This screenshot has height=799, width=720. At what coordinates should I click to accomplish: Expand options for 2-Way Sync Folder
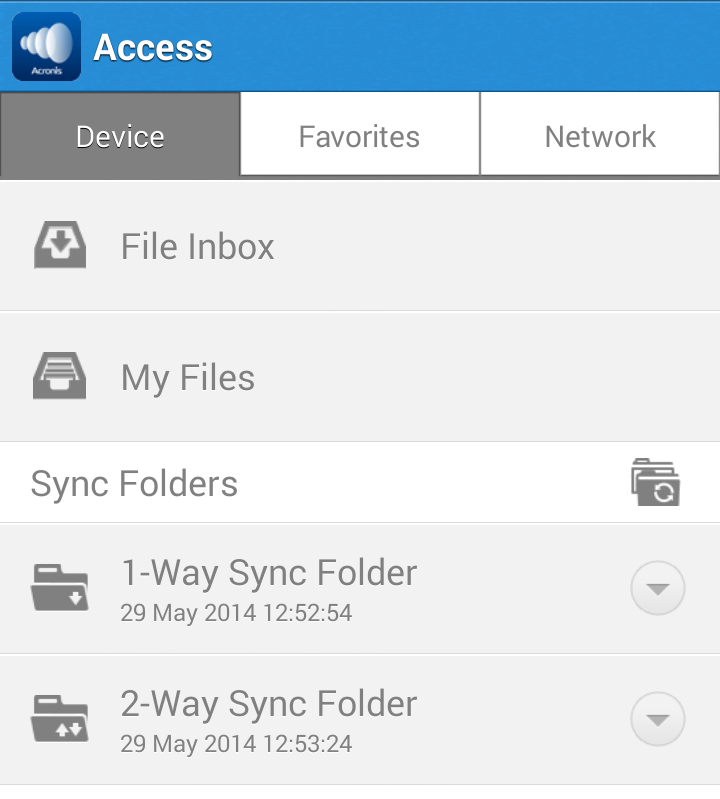click(657, 720)
